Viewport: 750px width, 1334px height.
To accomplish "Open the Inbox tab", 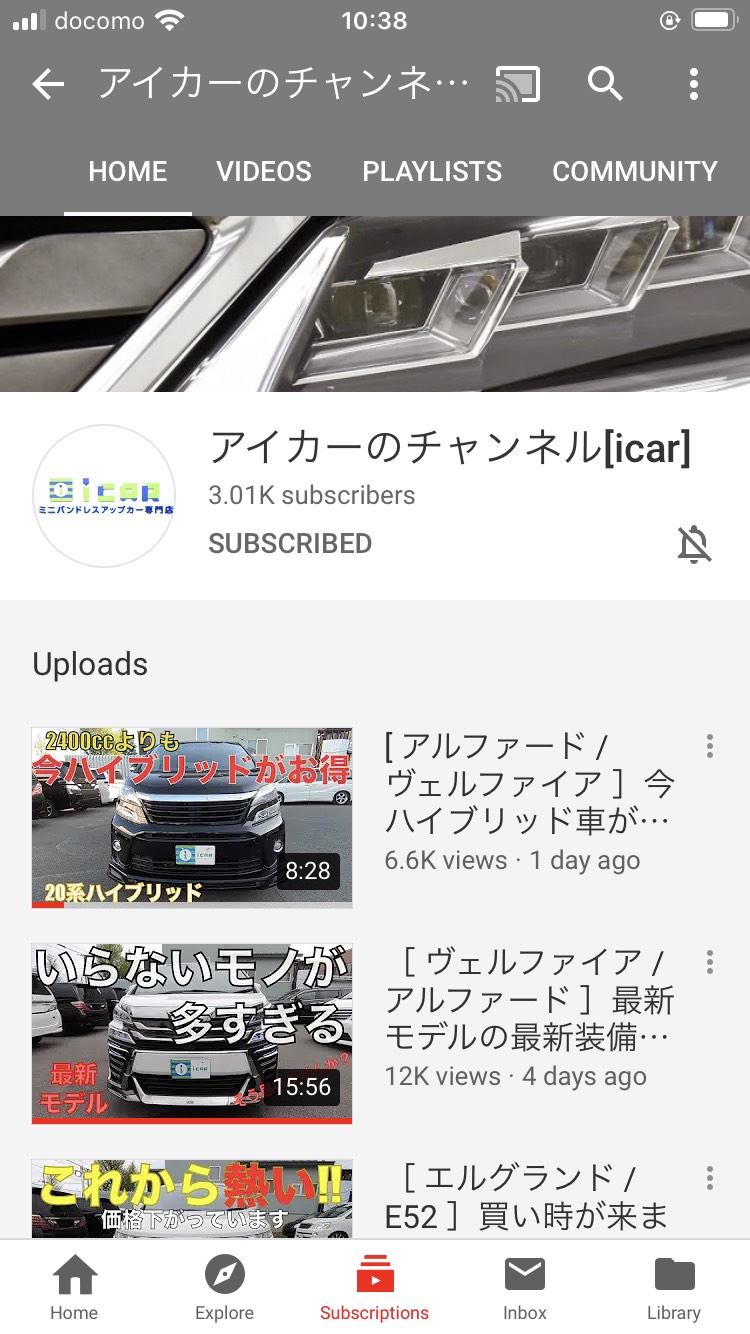I will pyautogui.click(x=525, y=1288).
